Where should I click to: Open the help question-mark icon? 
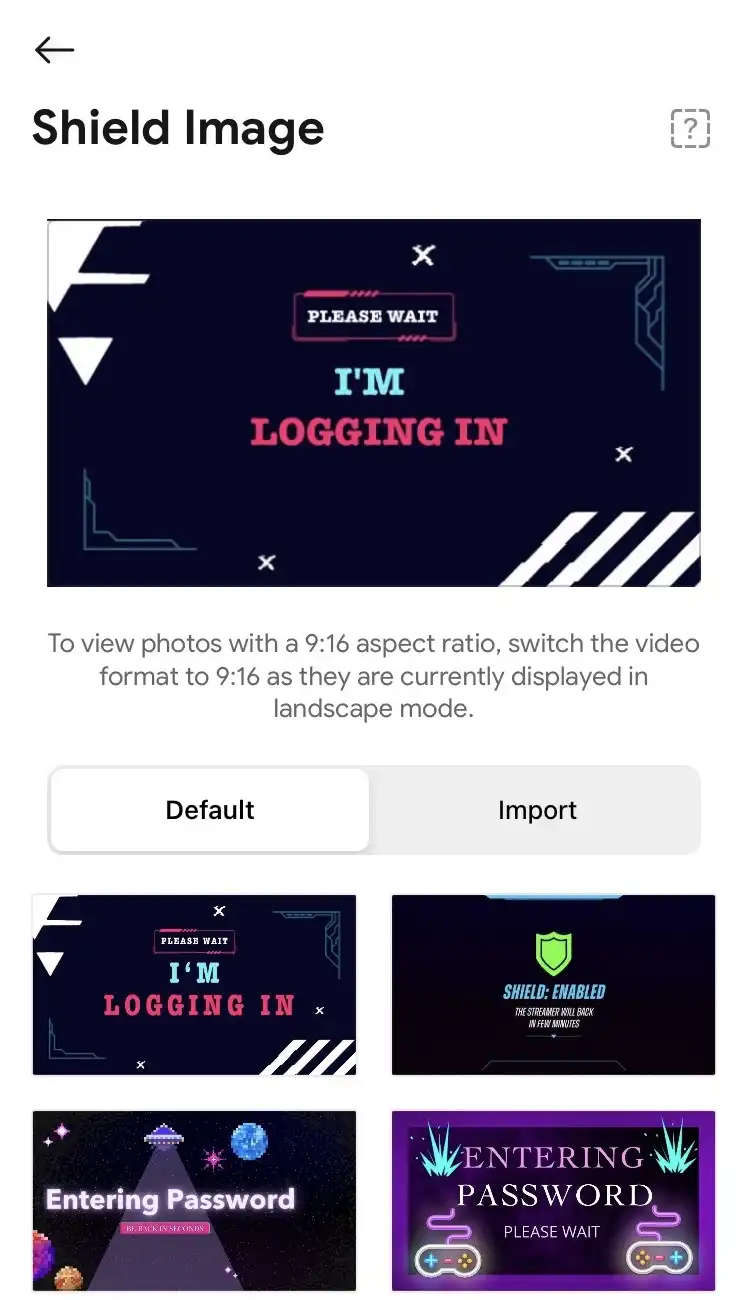pyautogui.click(x=690, y=128)
